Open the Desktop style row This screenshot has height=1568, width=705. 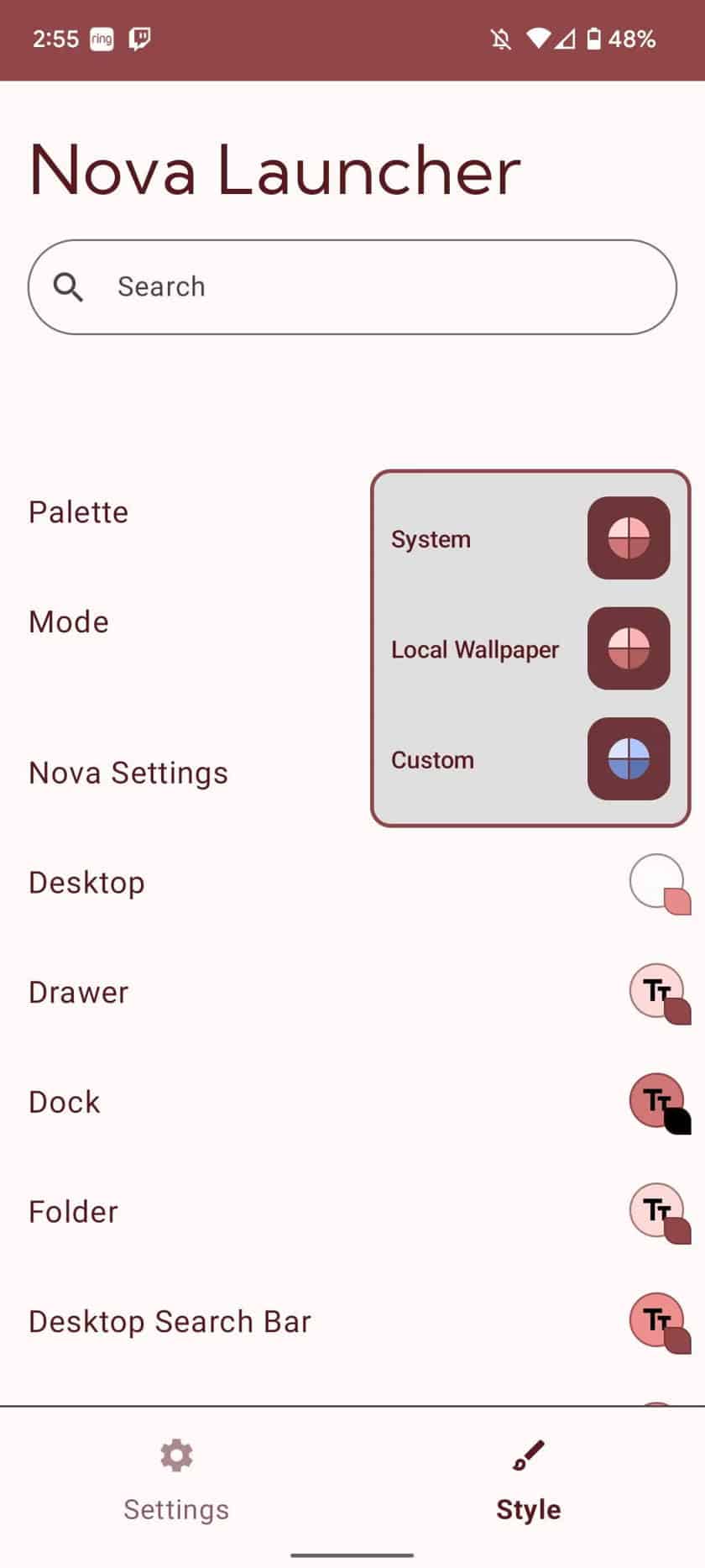pyautogui.click(x=352, y=883)
